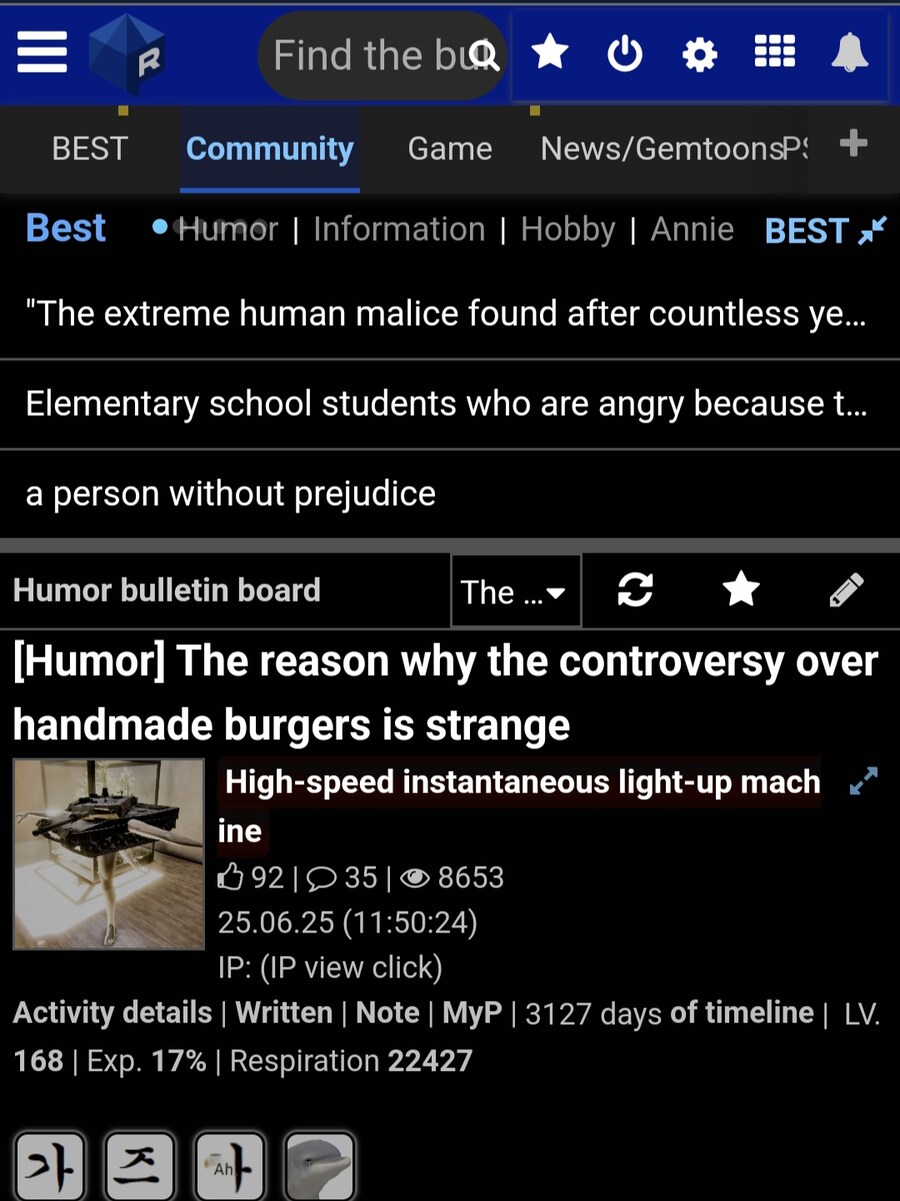Open post about angry elementary school students
900x1201 pixels.
point(445,404)
